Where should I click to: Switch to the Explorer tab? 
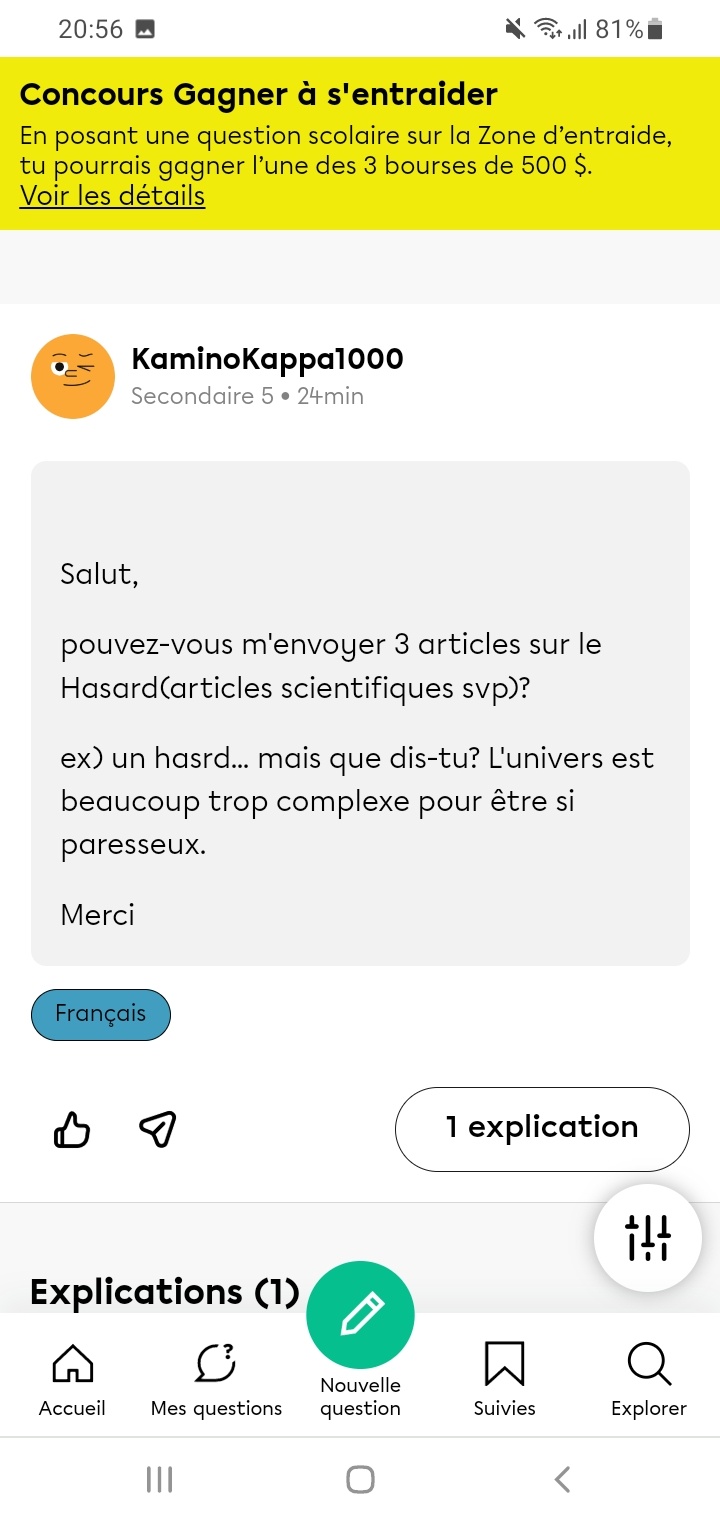[648, 1379]
